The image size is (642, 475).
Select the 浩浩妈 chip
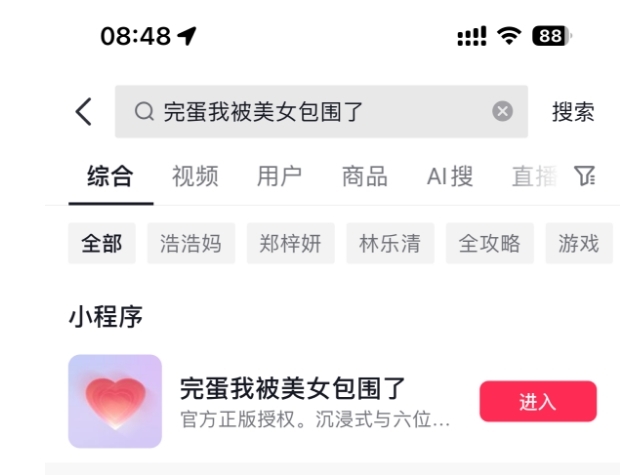(191, 244)
